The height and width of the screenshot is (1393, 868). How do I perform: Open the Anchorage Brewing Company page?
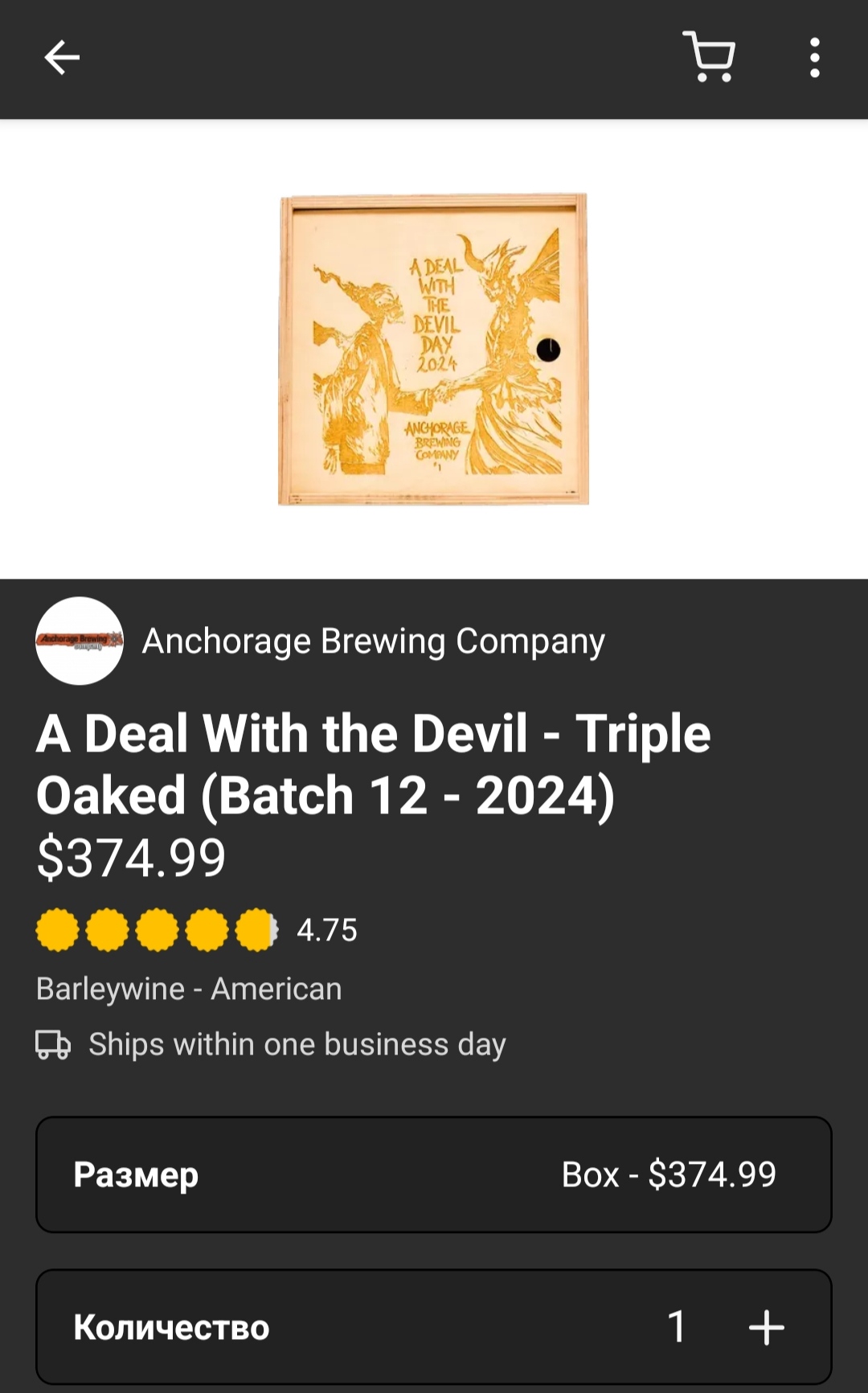tap(373, 641)
